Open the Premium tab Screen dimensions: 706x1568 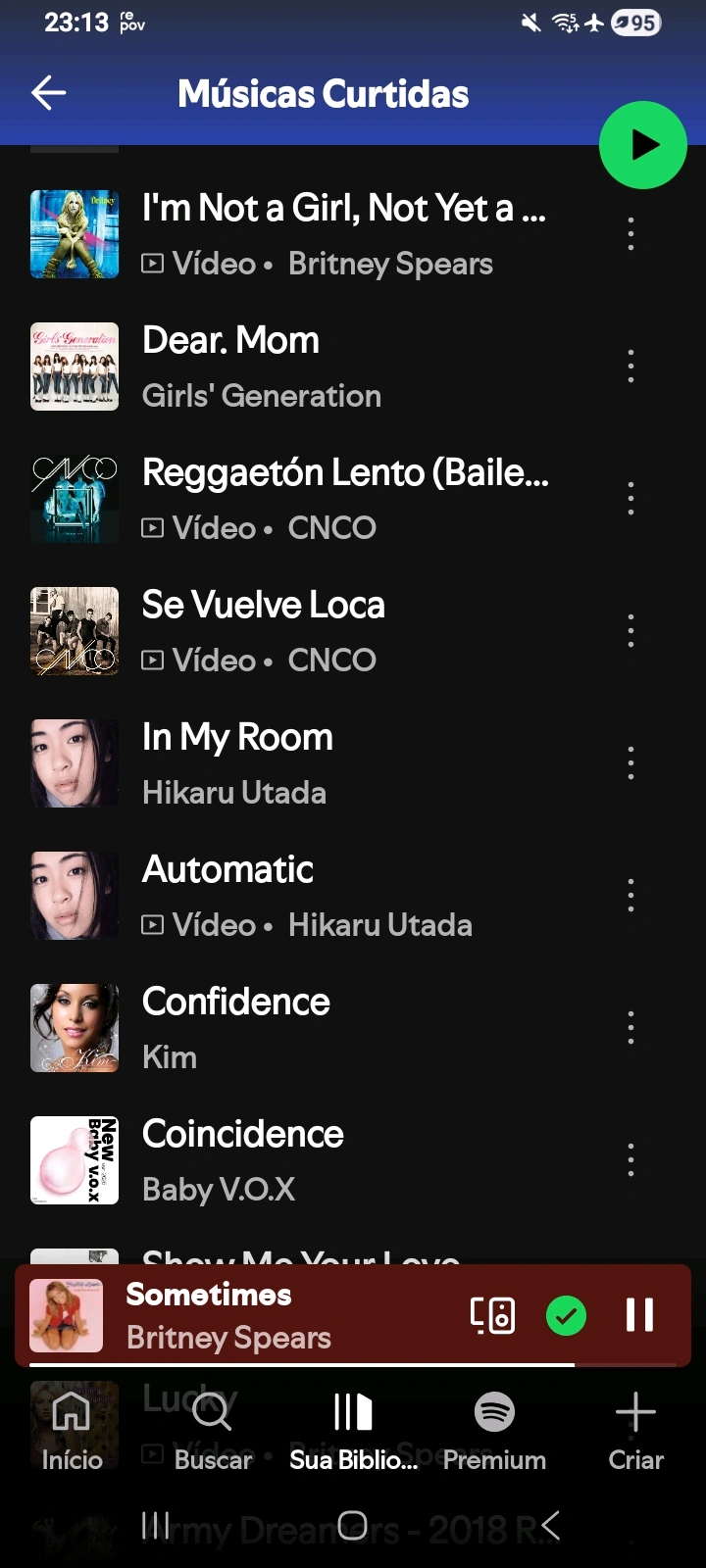[x=494, y=1431]
